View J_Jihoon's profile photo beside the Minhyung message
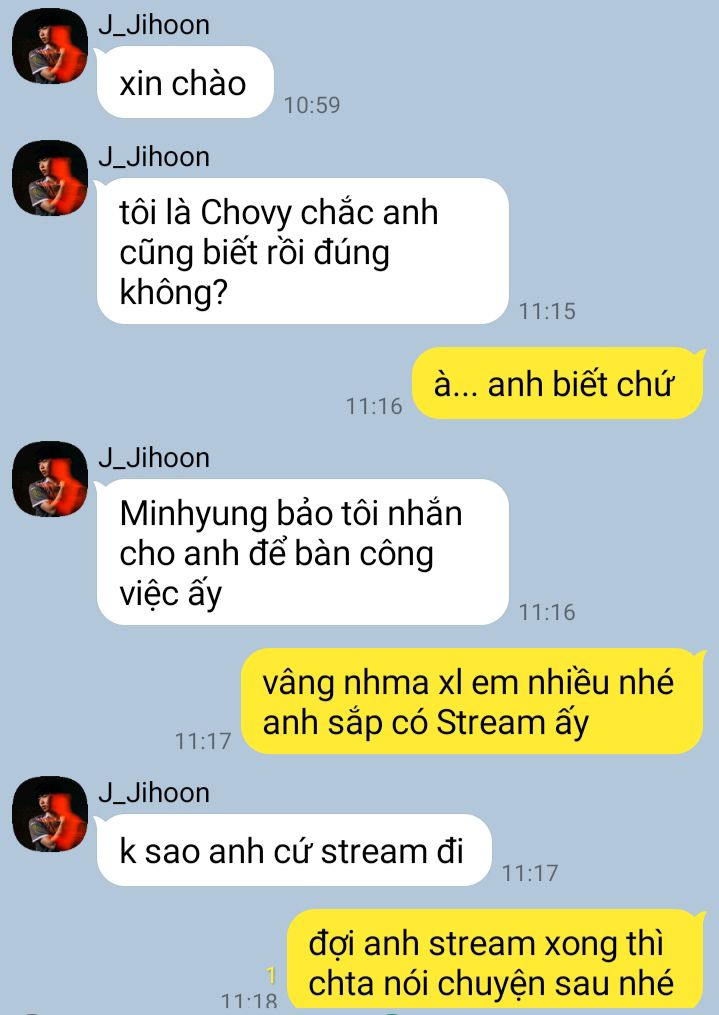The height and width of the screenshot is (1015, 719). (x=50, y=479)
